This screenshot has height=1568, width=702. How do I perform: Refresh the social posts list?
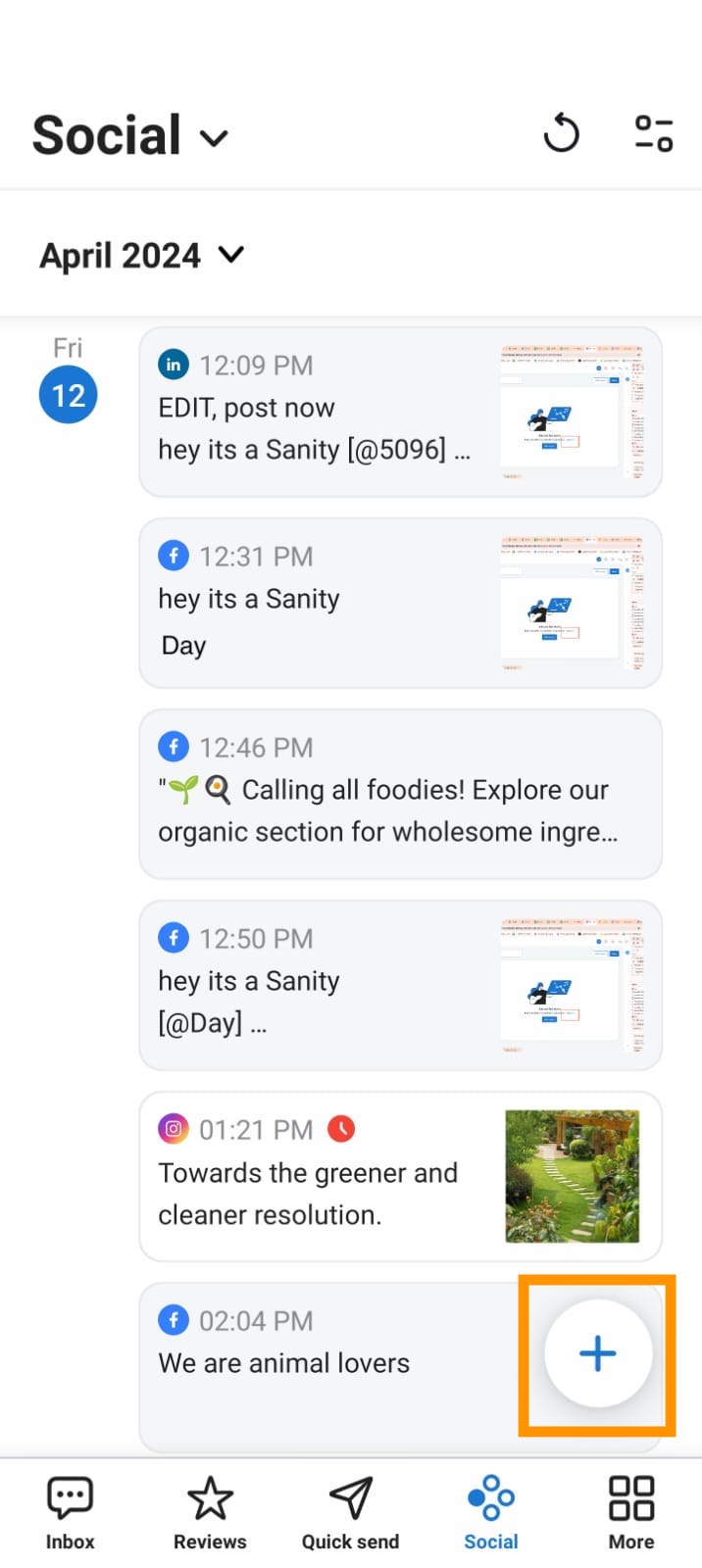(562, 134)
